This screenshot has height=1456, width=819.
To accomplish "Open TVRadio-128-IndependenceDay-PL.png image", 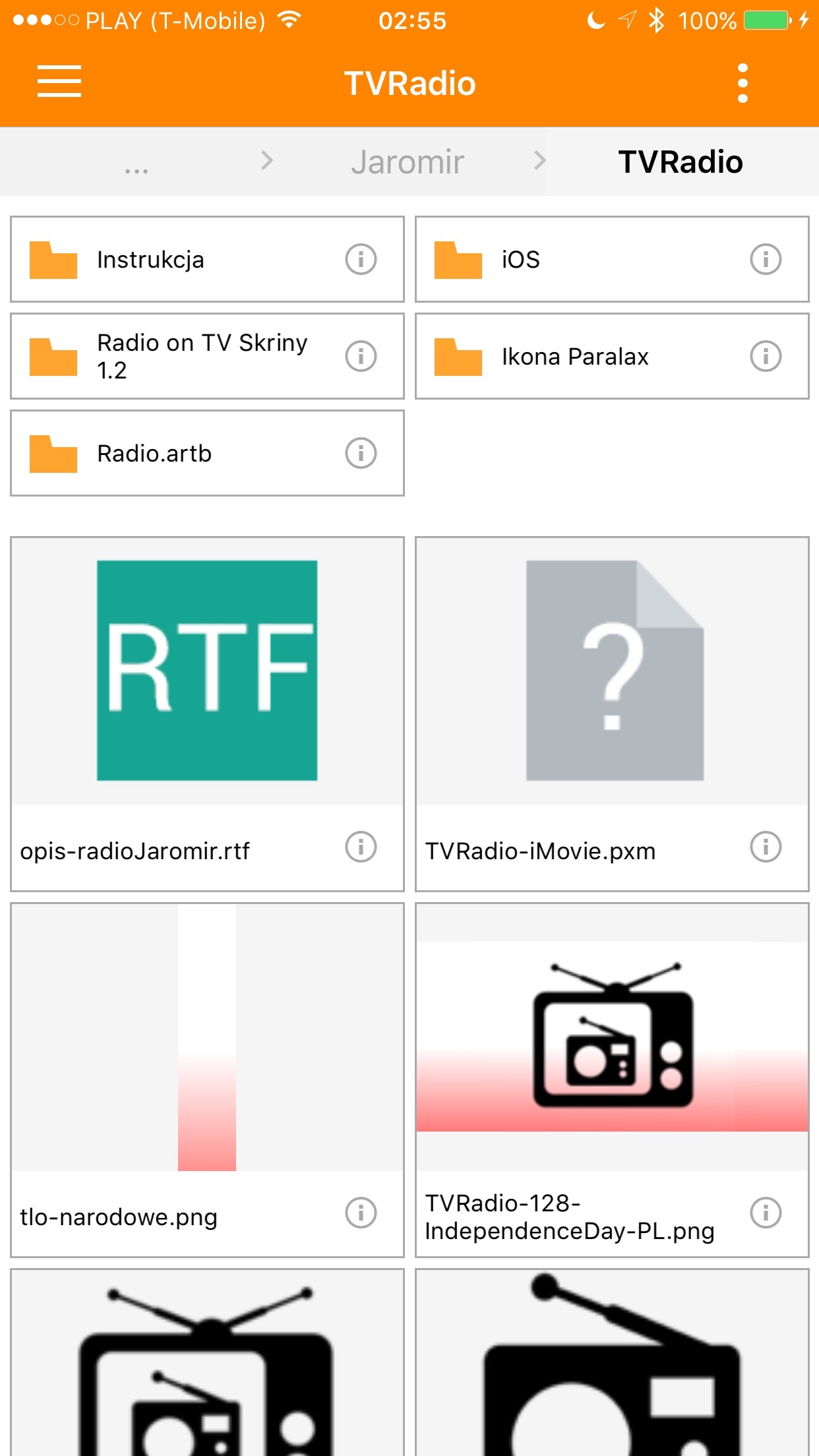I will pyautogui.click(x=612, y=1080).
